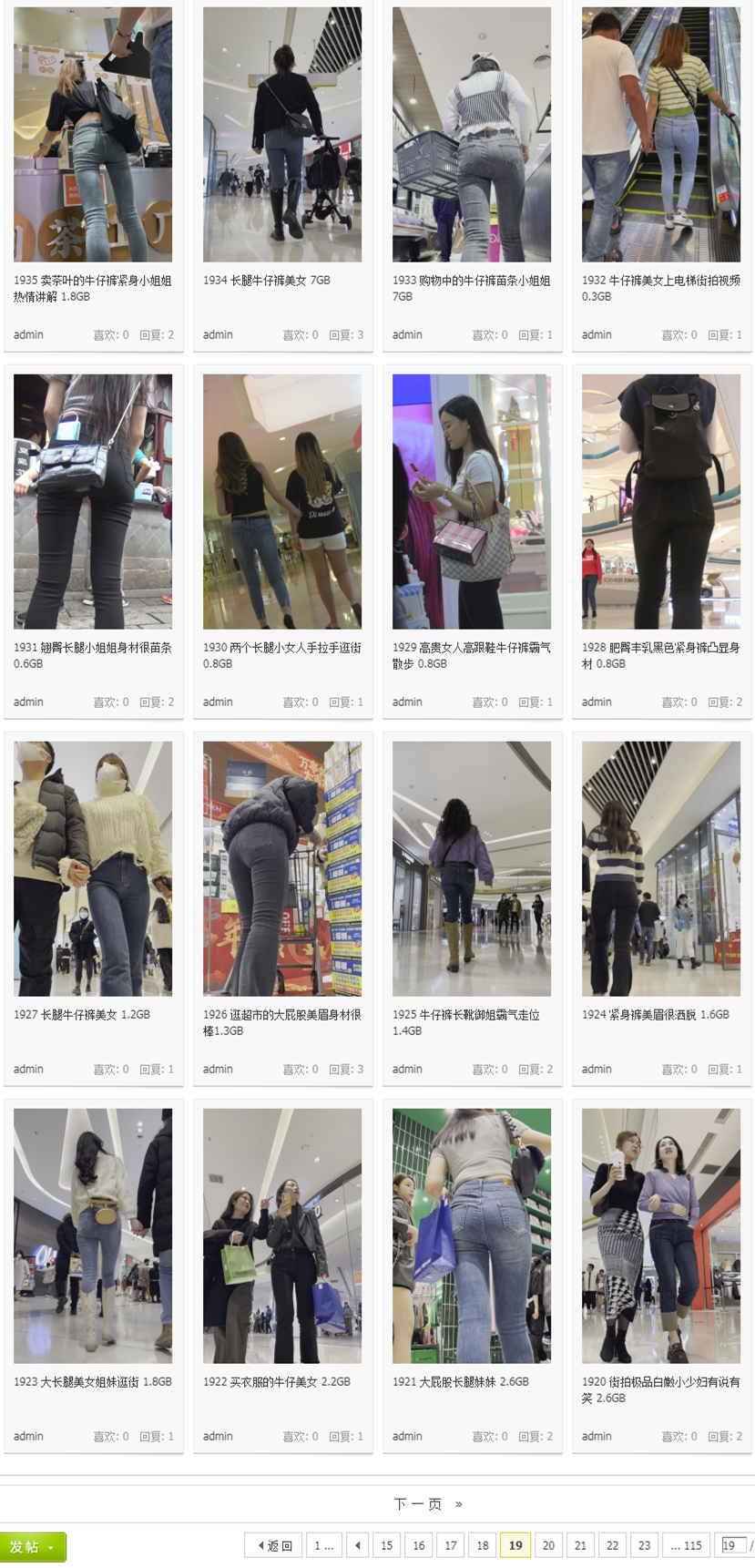
Task: Open post 1935 thumbnail
Action: coord(93,135)
